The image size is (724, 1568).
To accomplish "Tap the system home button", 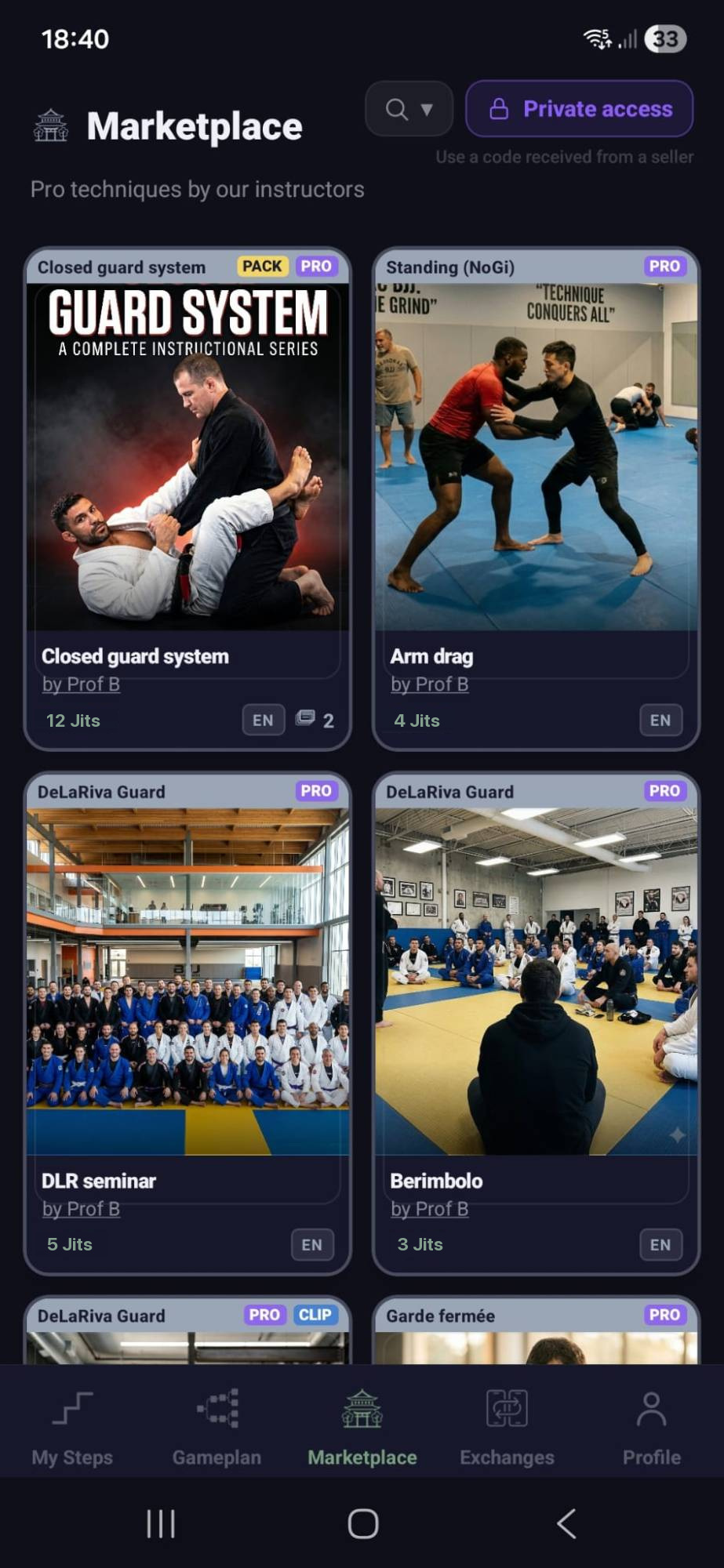I will click(x=362, y=1524).
